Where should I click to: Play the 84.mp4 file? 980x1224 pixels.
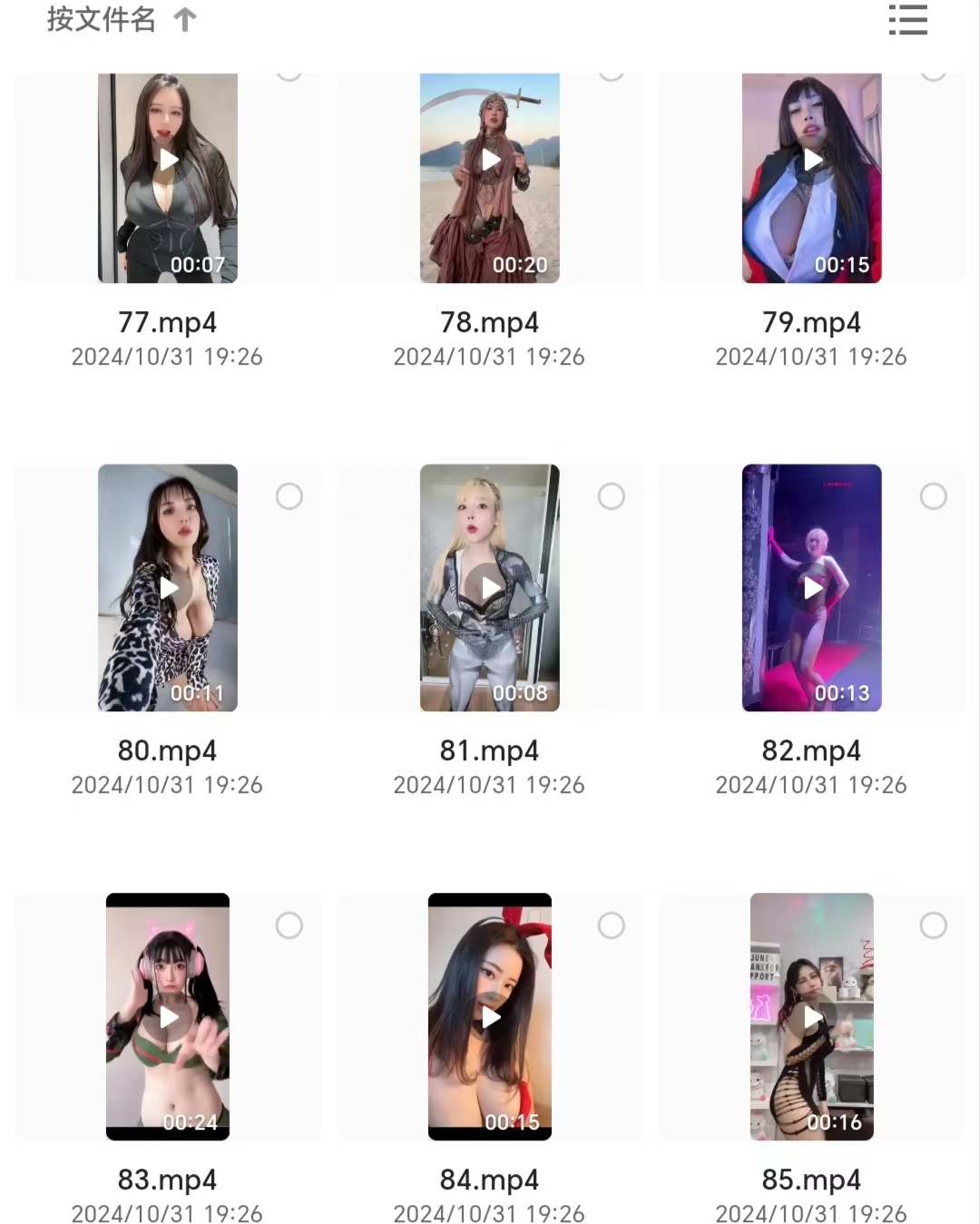pyautogui.click(x=489, y=1016)
